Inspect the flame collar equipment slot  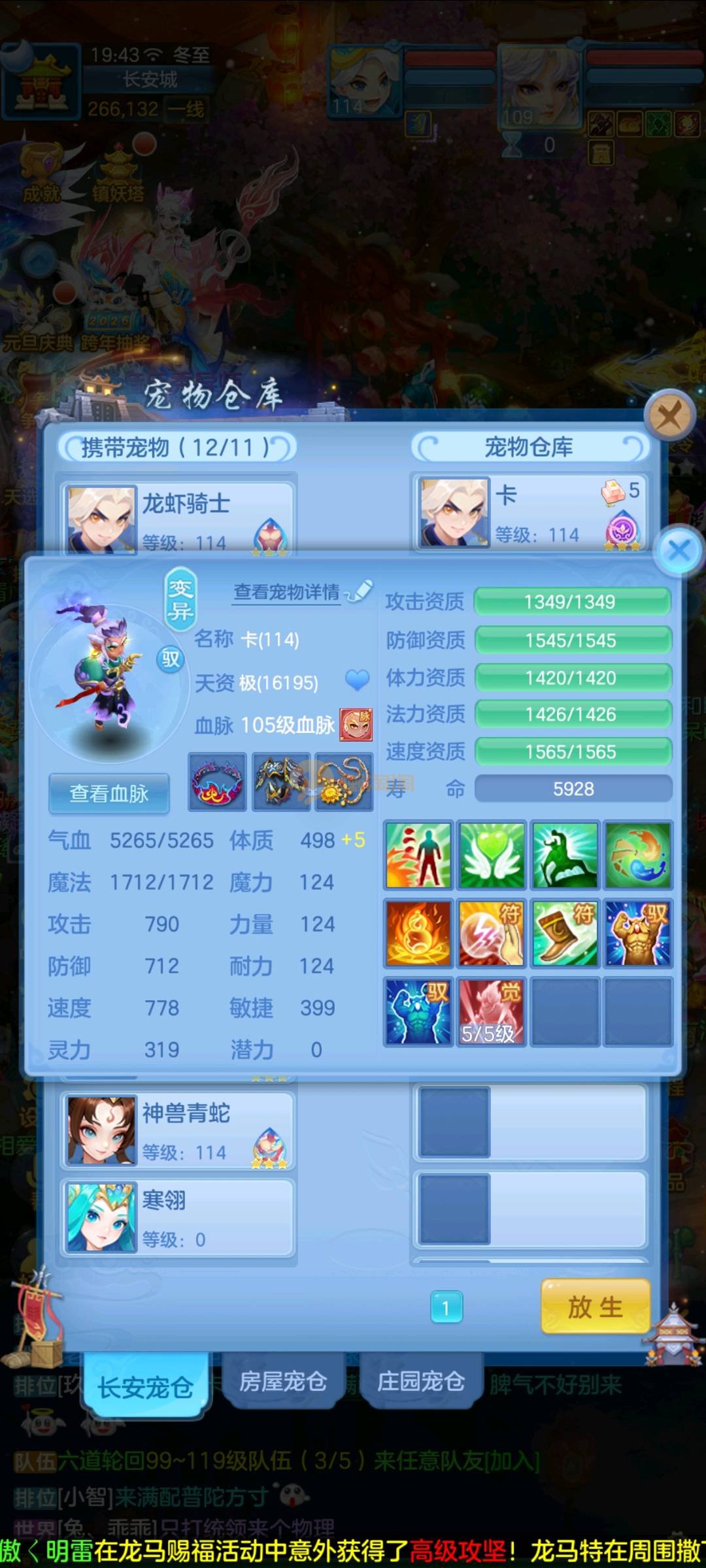click(217, 782)
